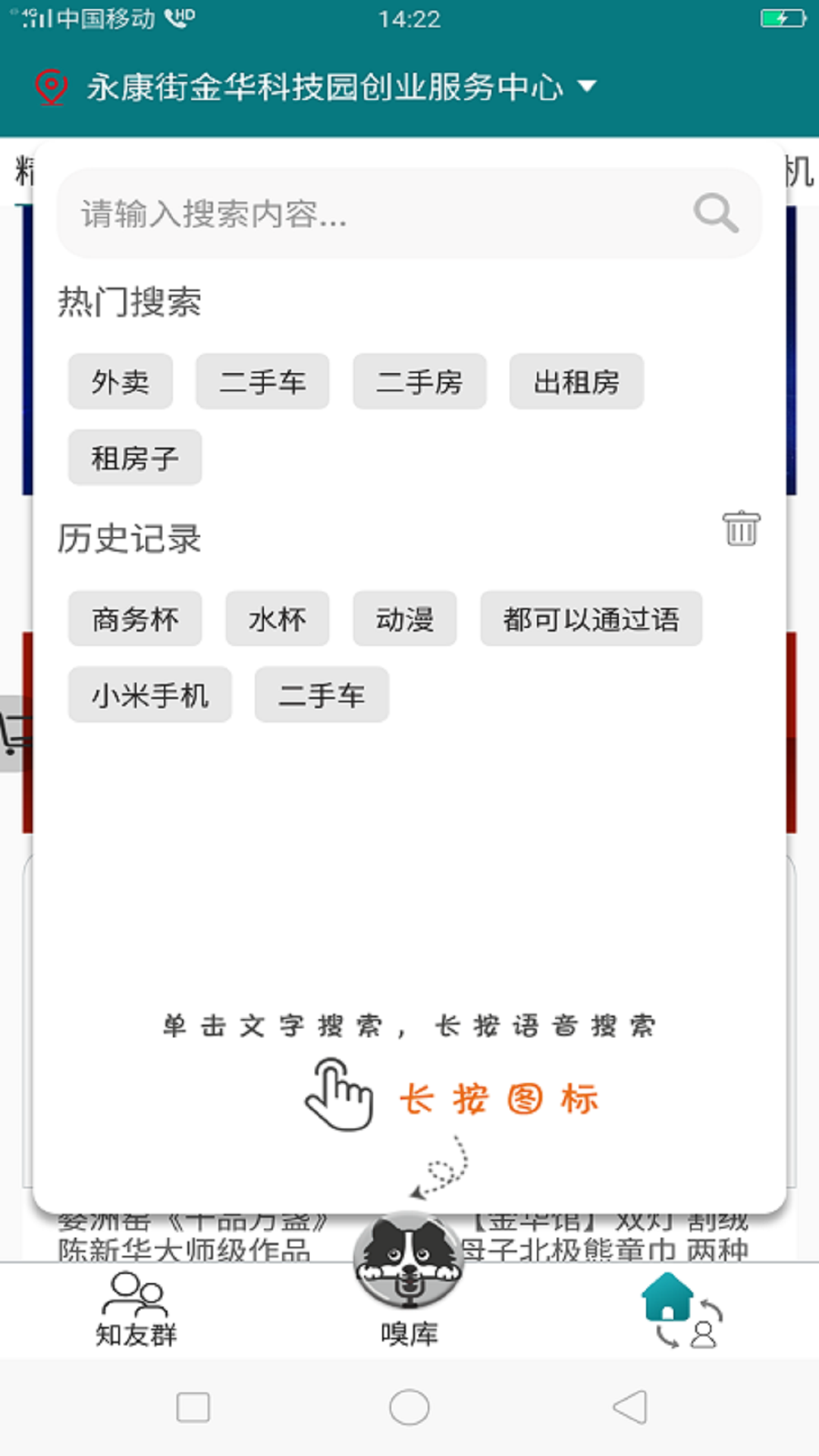Select hot search chip 二手房
This screenshot has height=1456, width=819.
coord(419,381)
